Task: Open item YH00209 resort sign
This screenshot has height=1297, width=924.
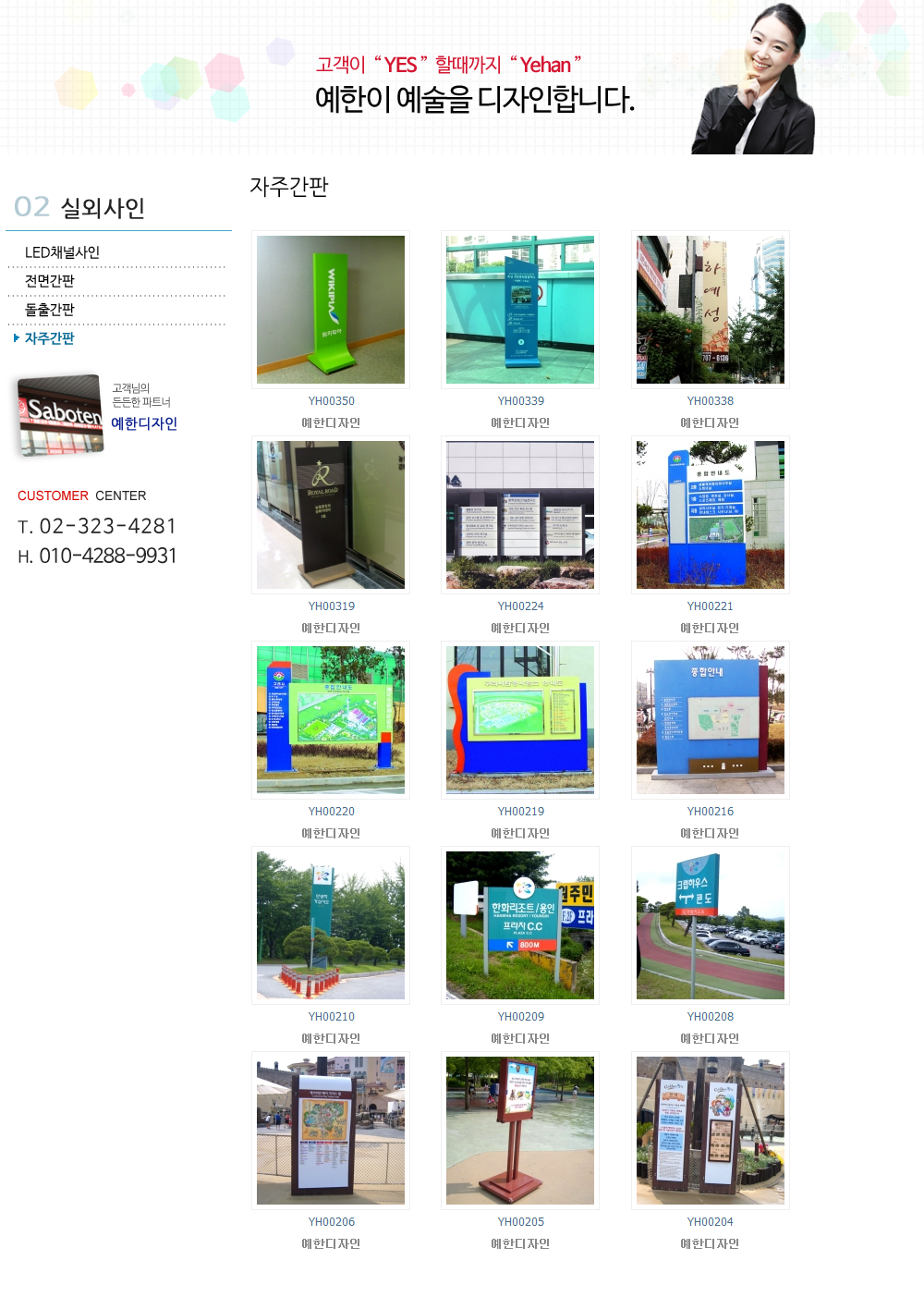Action: pos(520,925)
